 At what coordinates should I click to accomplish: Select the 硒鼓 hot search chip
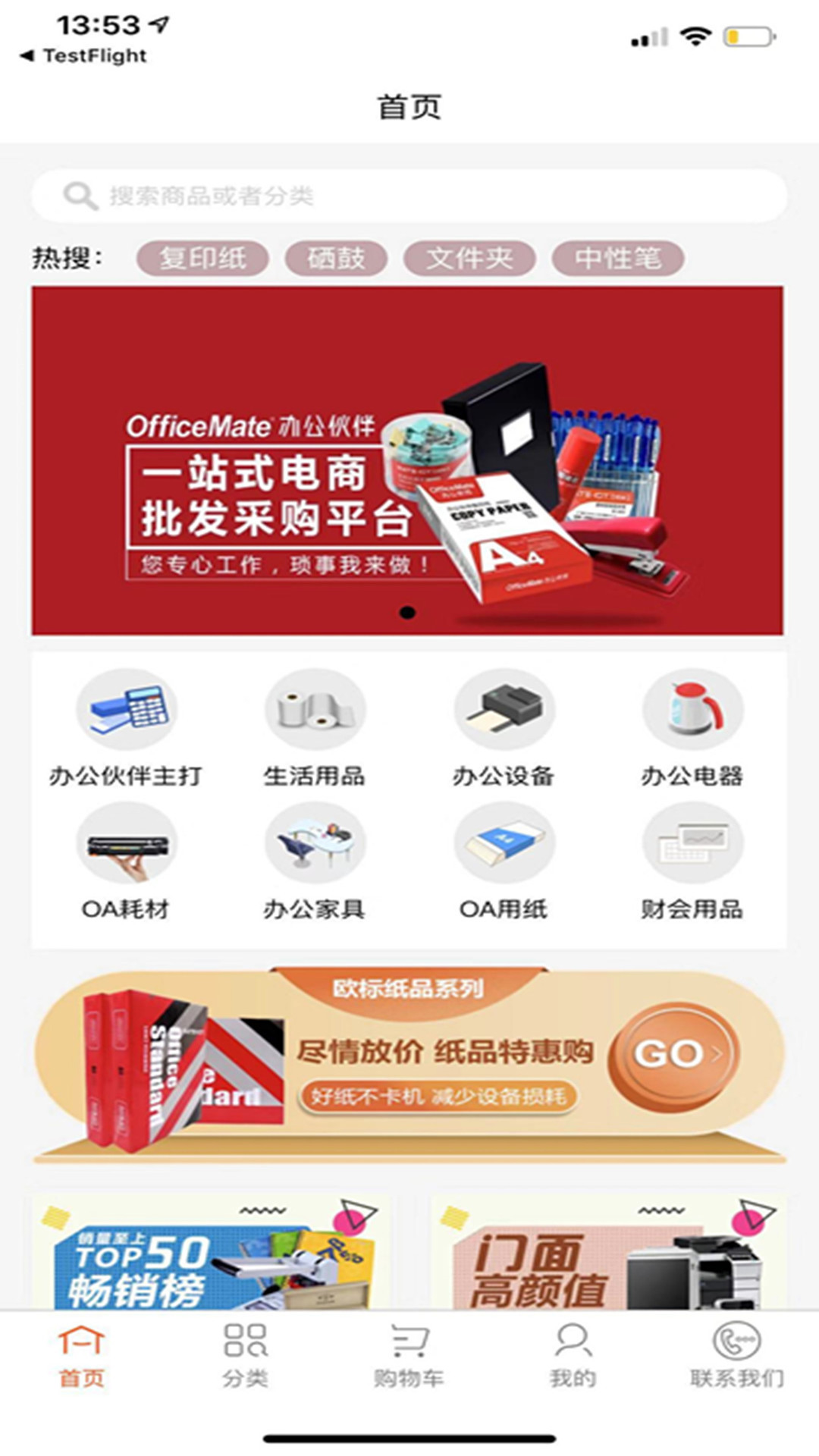click(x=336, y=259)
